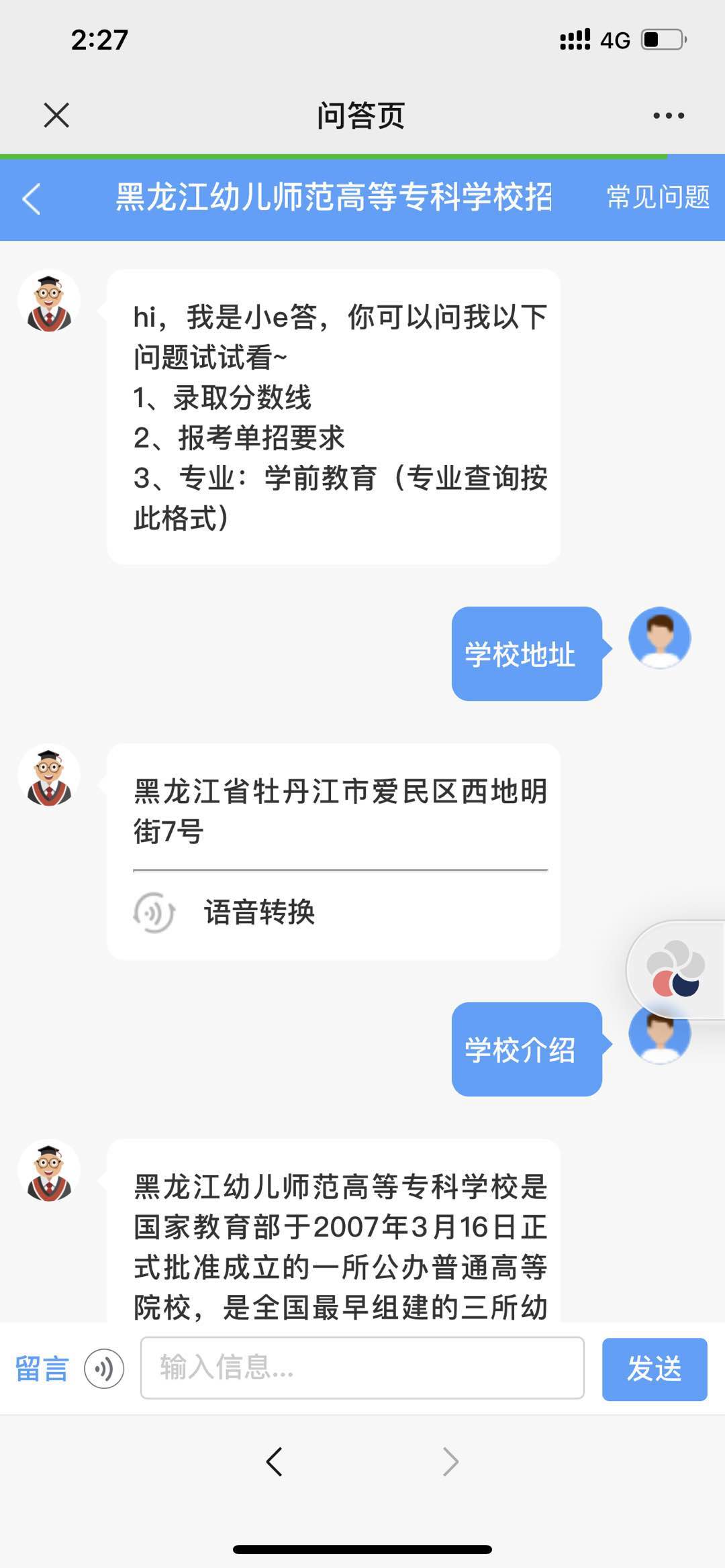The image size is (725, 1568).
Task: Open the three-dot overflow menu
Action: pos(669,115)
